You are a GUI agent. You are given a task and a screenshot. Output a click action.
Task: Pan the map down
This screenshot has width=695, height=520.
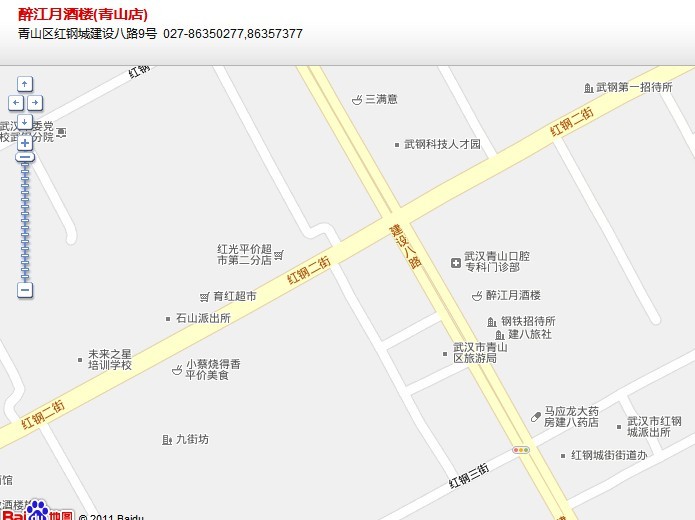click(x=25, y=120)
